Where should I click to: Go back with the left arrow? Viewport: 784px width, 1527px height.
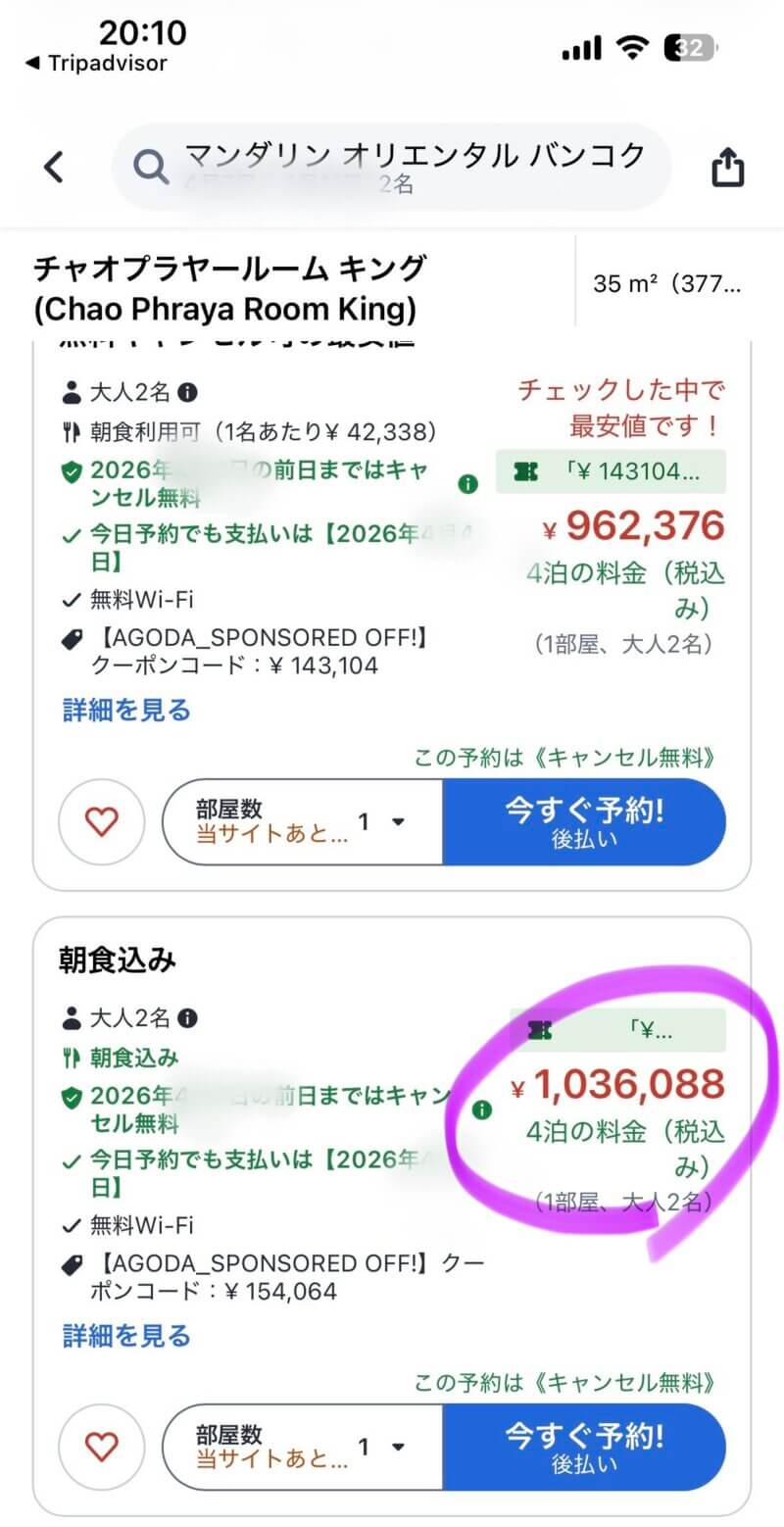pos(54,167)
